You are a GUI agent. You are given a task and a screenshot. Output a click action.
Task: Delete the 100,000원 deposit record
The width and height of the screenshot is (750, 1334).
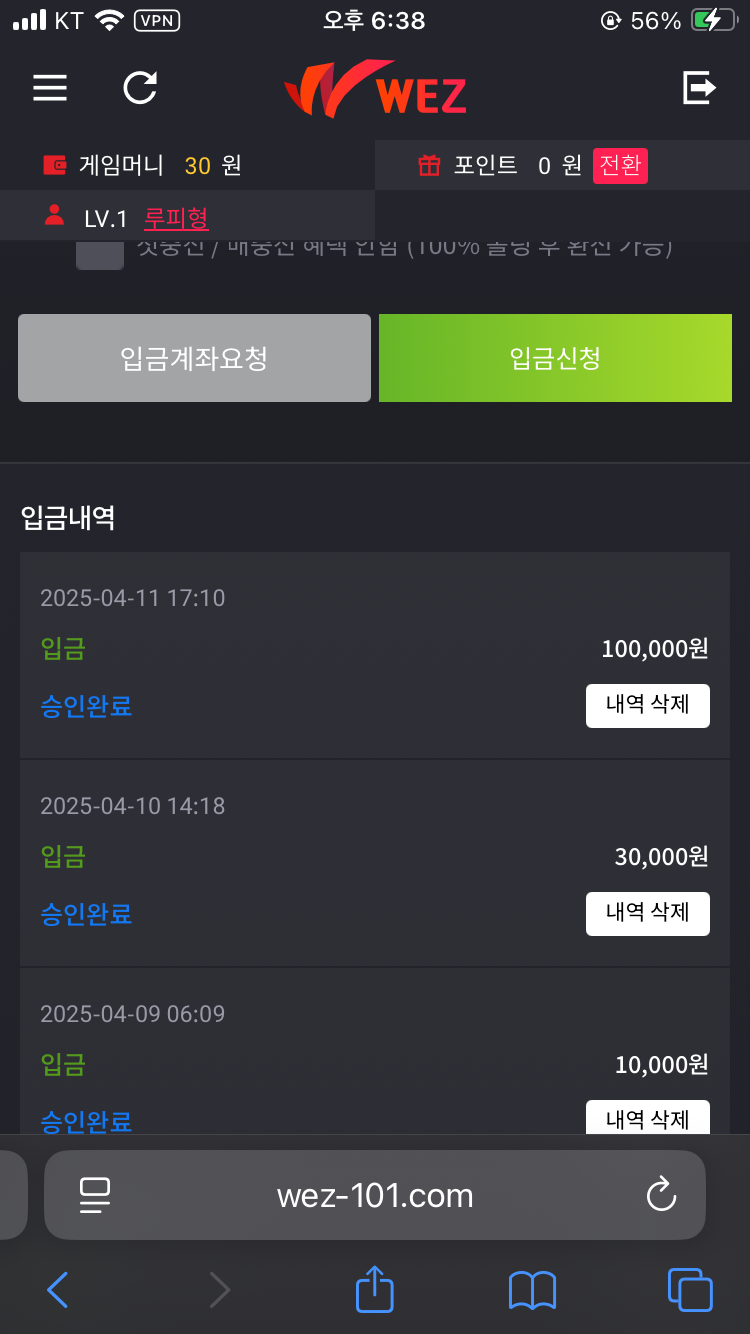pyautogui.click(x=648, y=705)
